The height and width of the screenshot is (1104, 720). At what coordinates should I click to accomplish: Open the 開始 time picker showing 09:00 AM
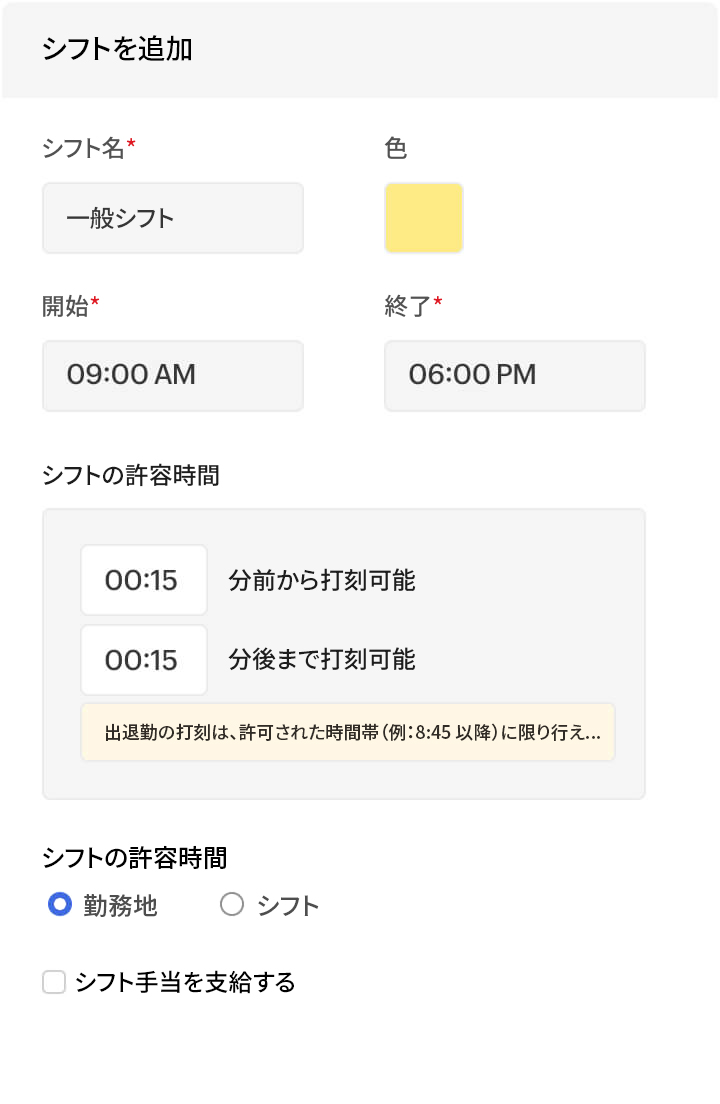[x=172, y=375]
